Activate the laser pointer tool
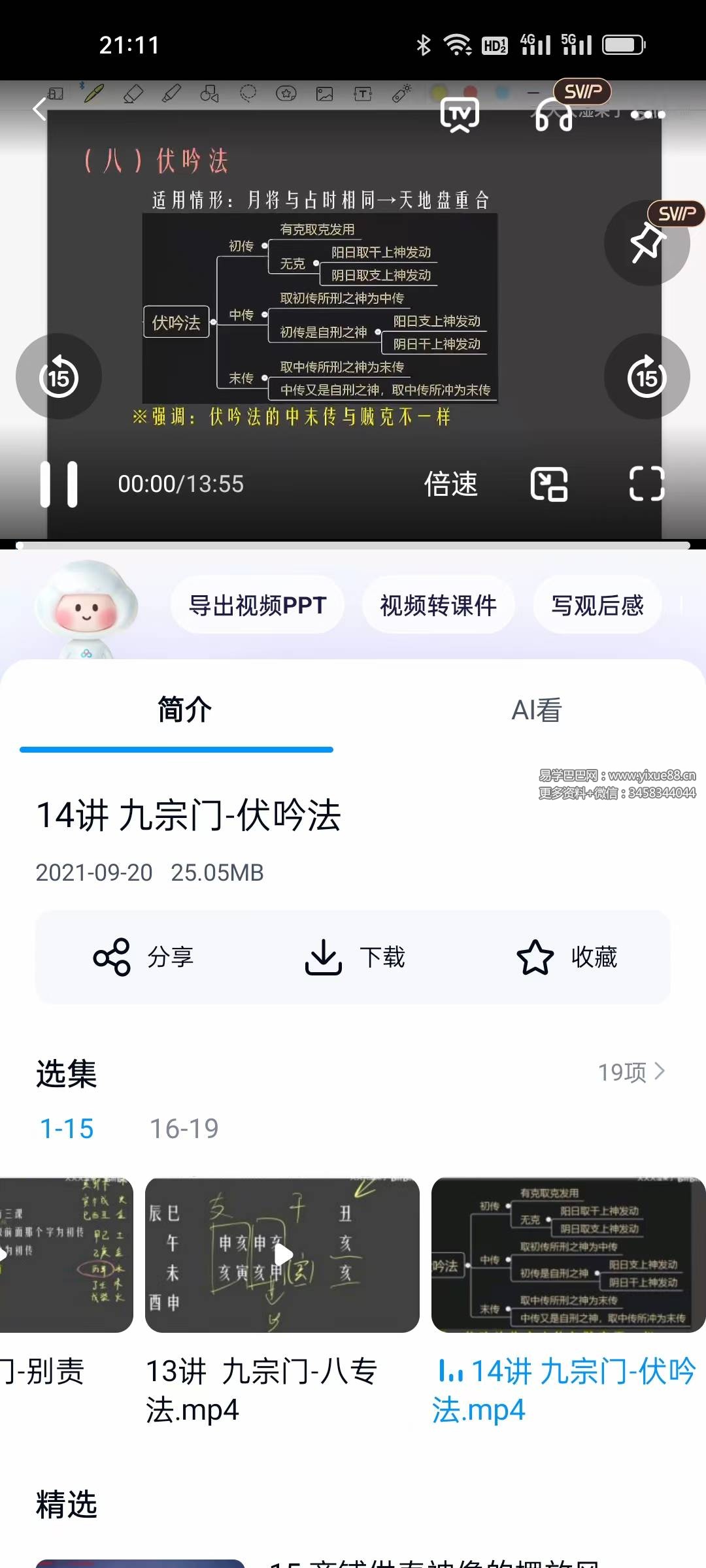The image size is (706, 1568). (x=401, y=93)
